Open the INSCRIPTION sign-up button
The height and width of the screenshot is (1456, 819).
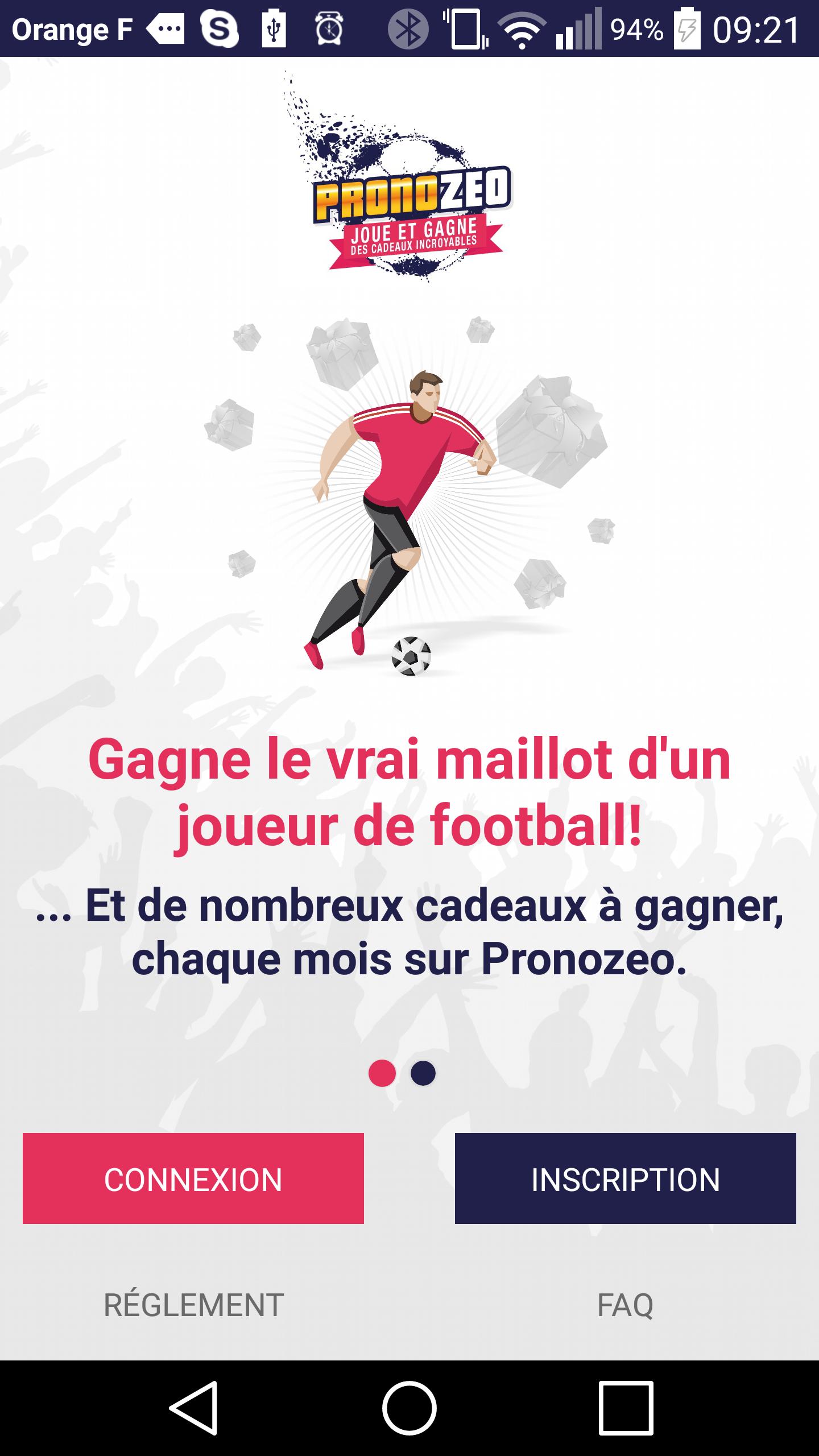625,1178
